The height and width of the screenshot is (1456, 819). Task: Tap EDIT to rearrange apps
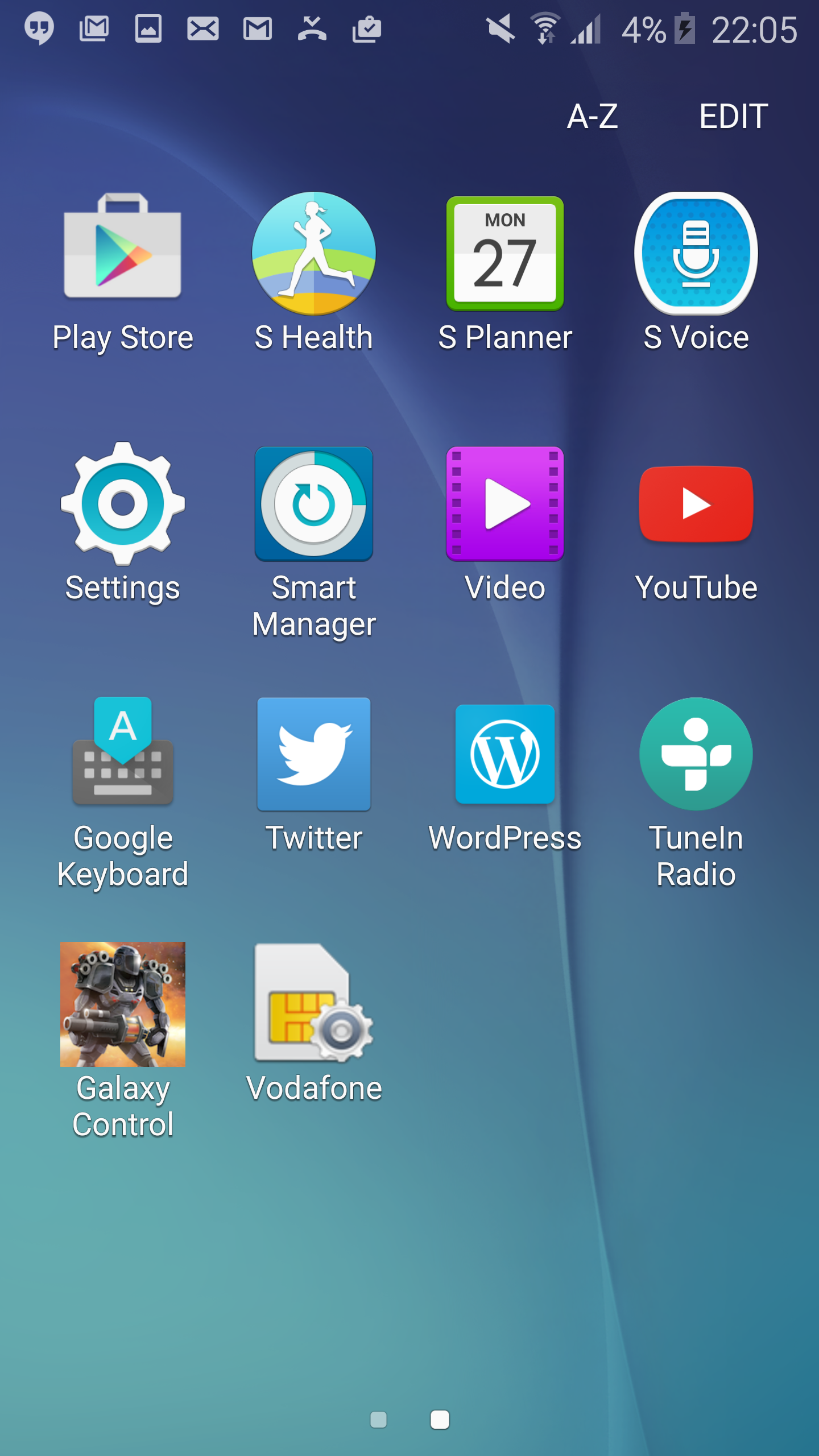(x=733, y=117)
